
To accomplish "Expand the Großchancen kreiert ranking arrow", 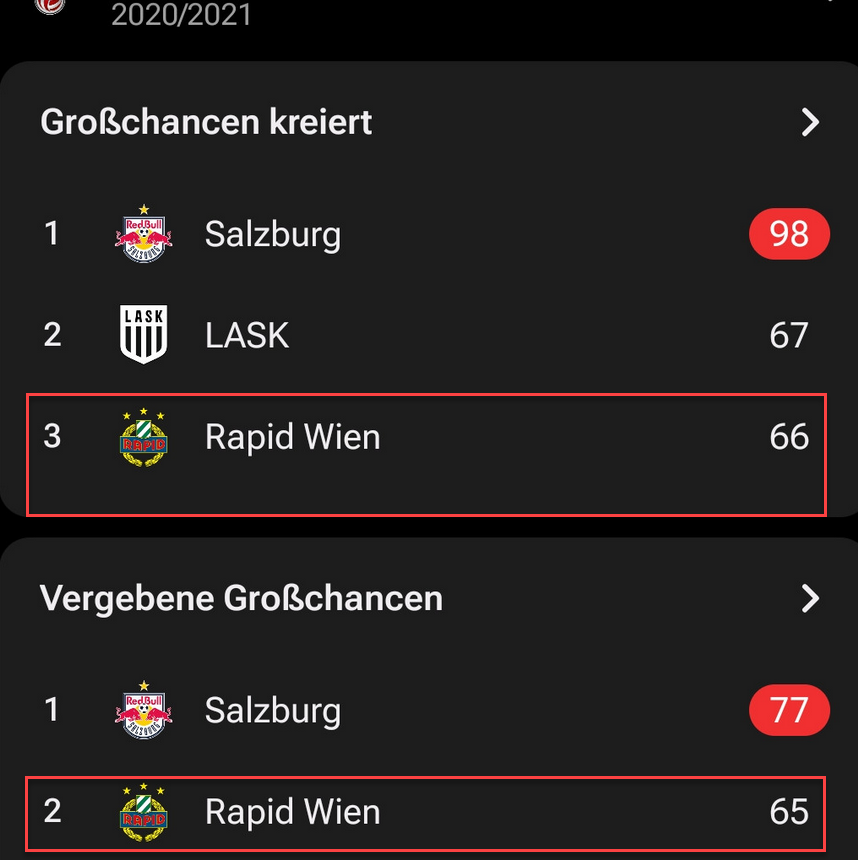I will (x=810, y=122).
